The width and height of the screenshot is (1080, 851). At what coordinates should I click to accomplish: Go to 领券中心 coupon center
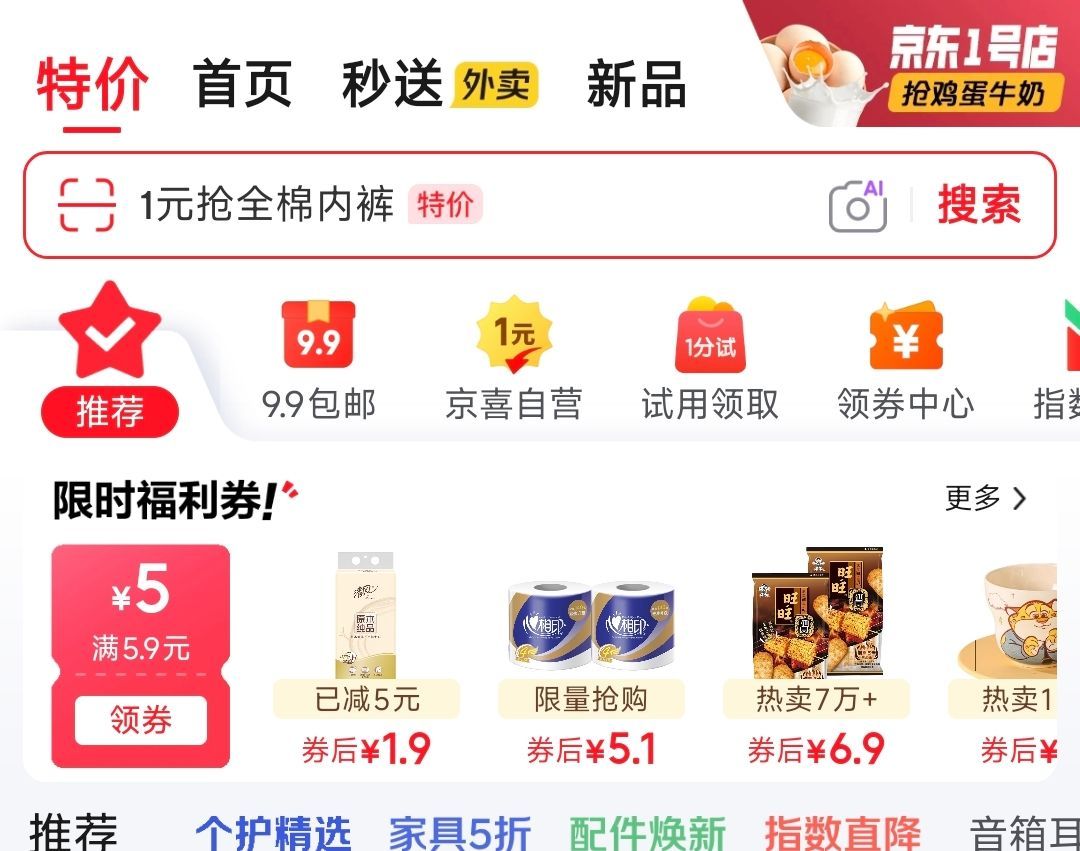[x=906, y=360]
